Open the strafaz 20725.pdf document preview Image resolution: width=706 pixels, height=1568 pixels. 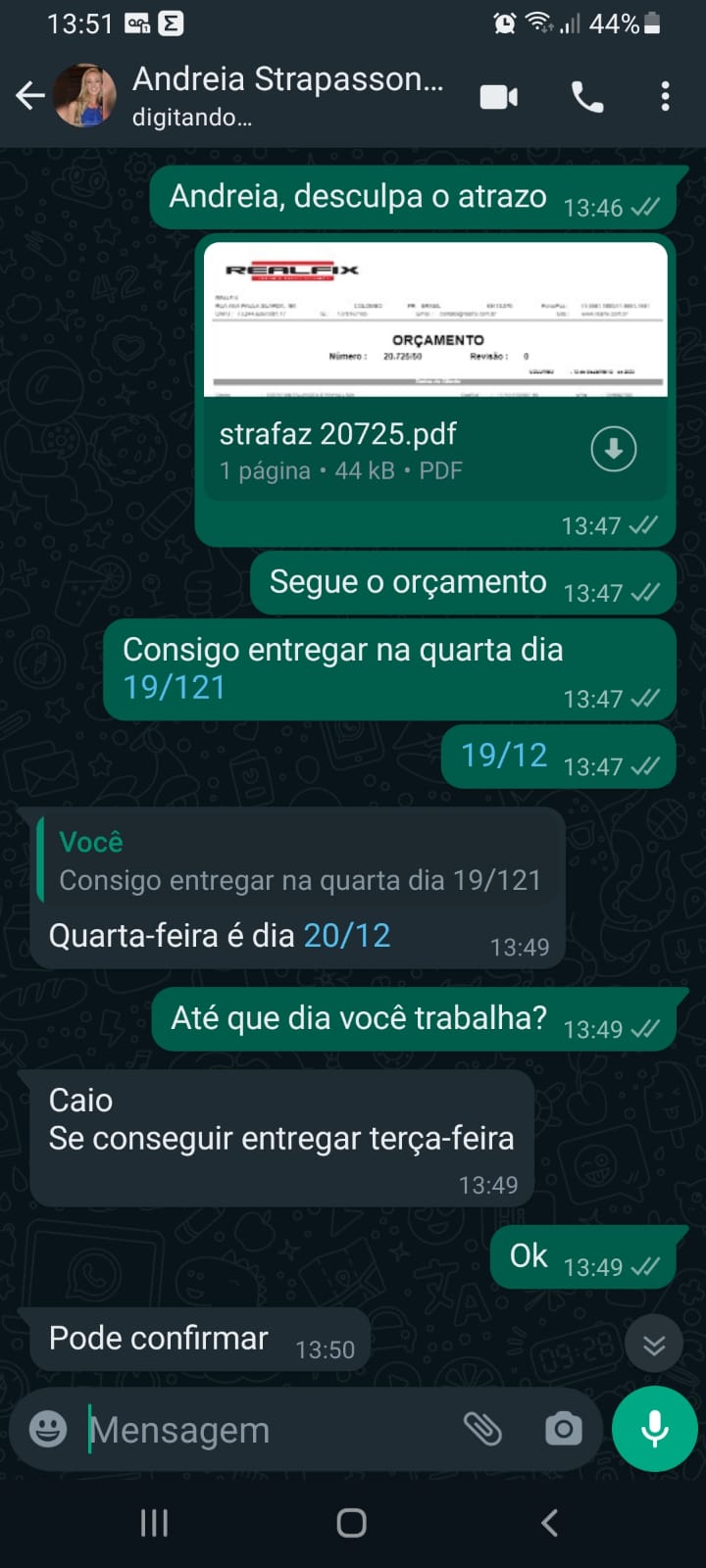click(x=435, y=320)
